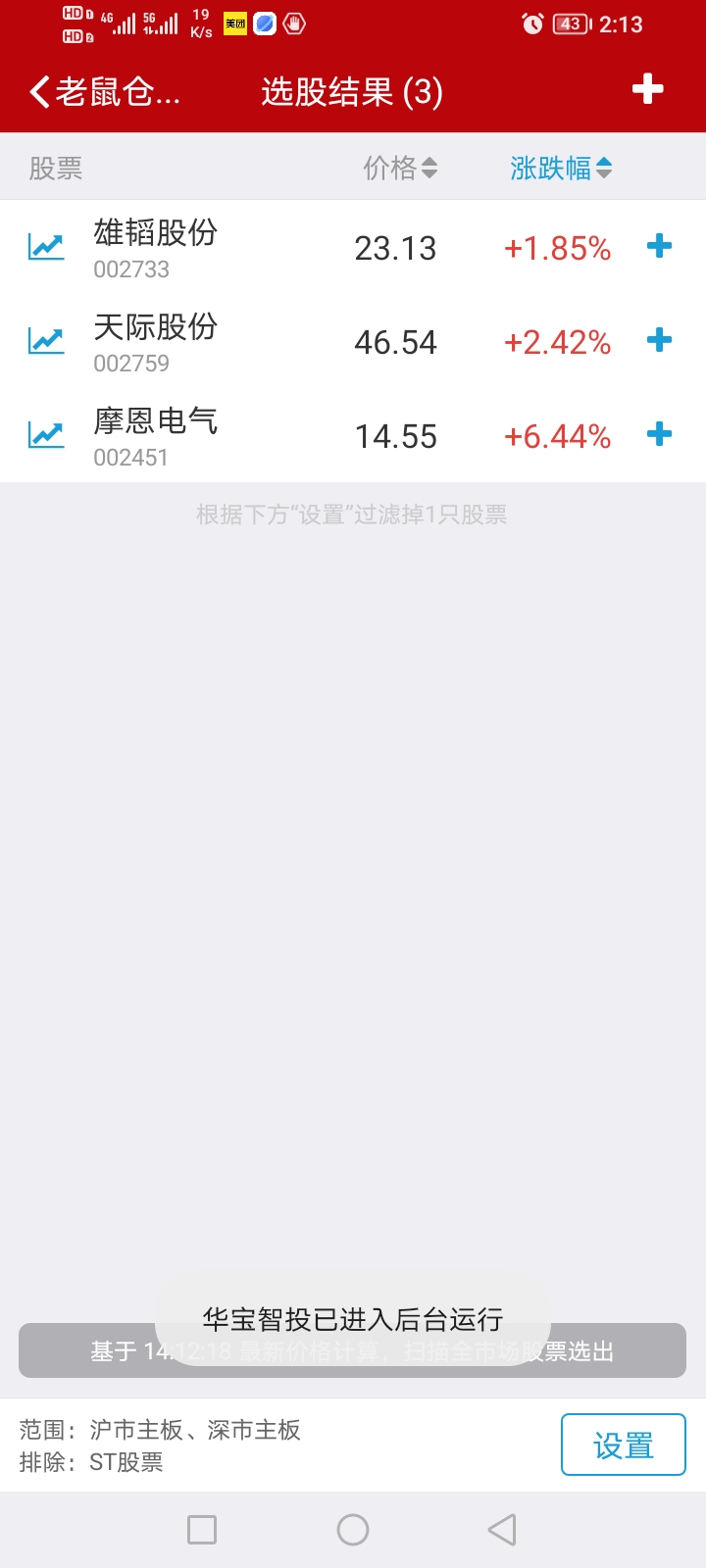This screenshot has height=1568, width=706.
Task: Open stock 摩恩电气 002451
Action: click(x=155, y=435)
